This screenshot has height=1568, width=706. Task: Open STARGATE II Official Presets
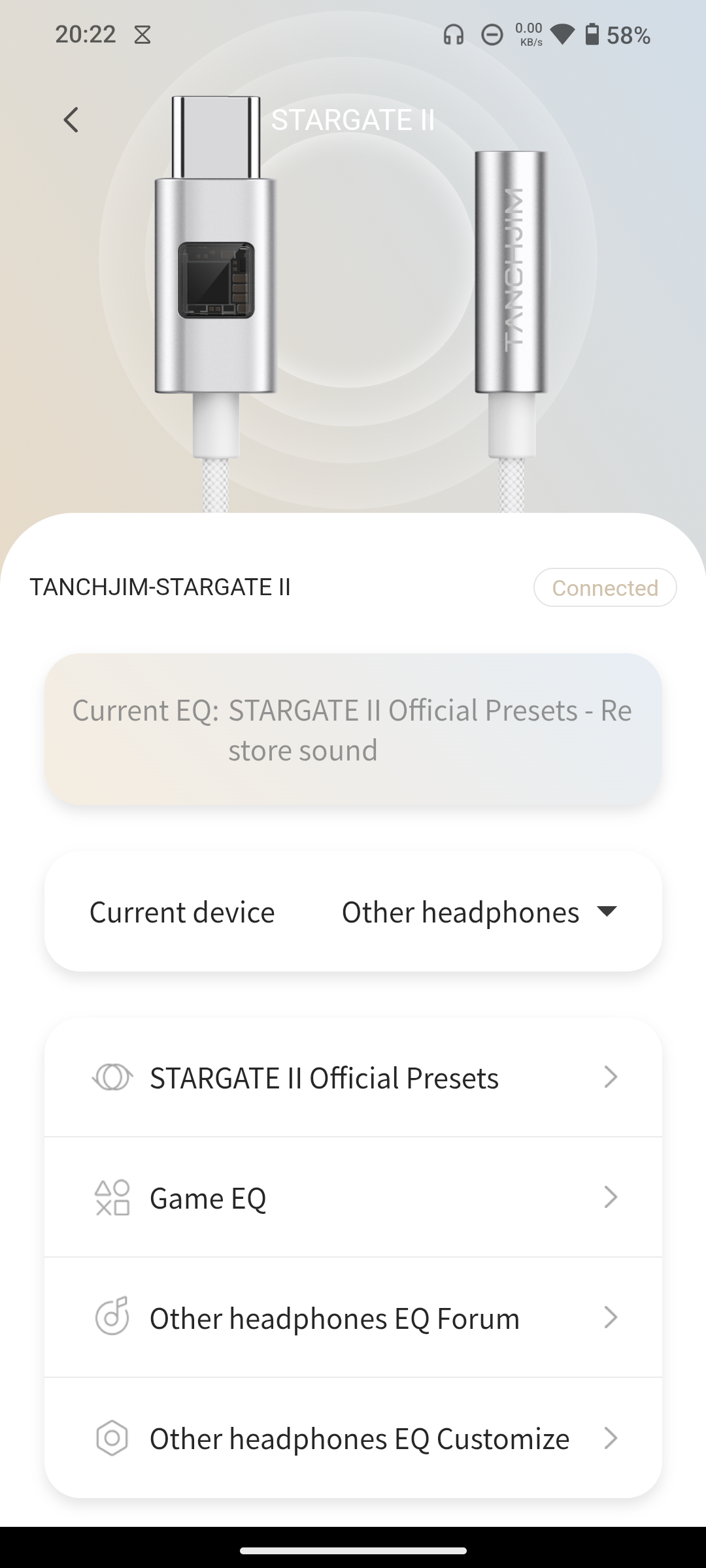click(353, 1077)
